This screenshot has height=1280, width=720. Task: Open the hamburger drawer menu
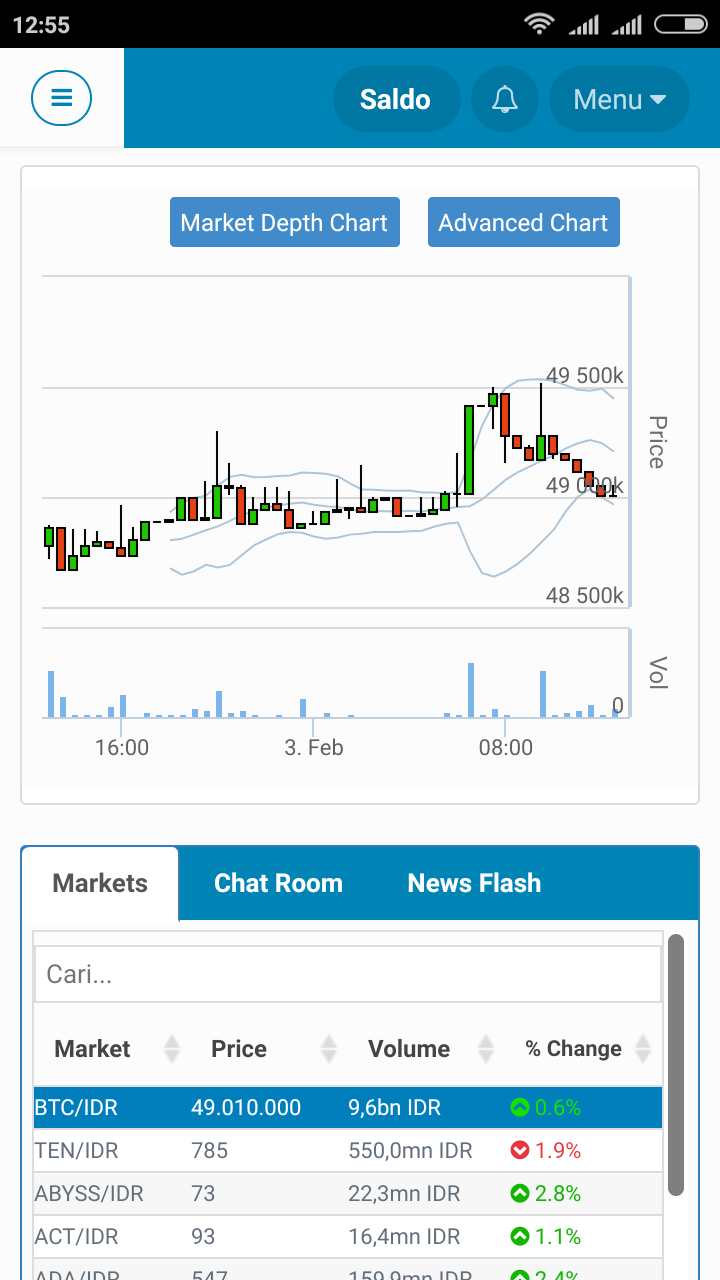tap(61, 98)
